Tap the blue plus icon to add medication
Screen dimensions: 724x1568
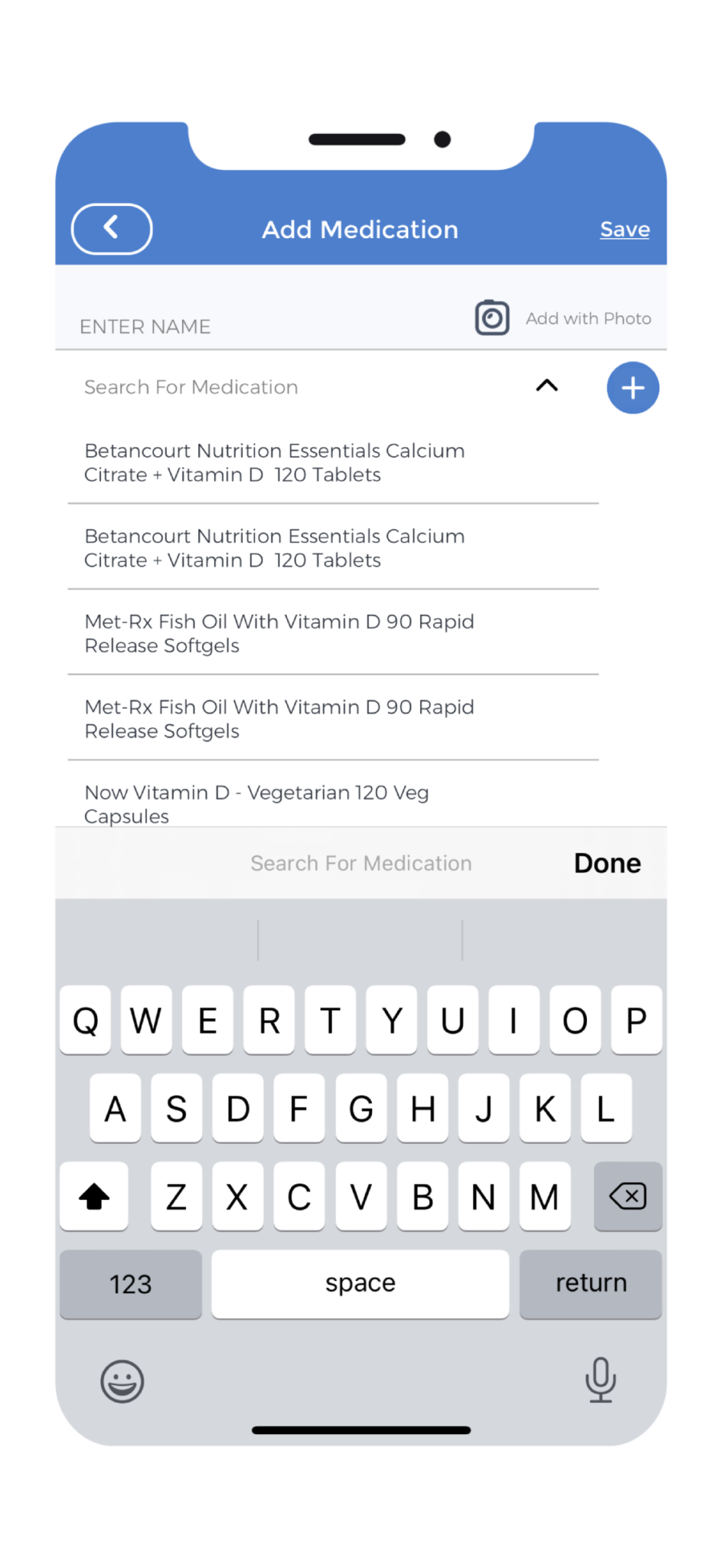click(x=633, y=388)
